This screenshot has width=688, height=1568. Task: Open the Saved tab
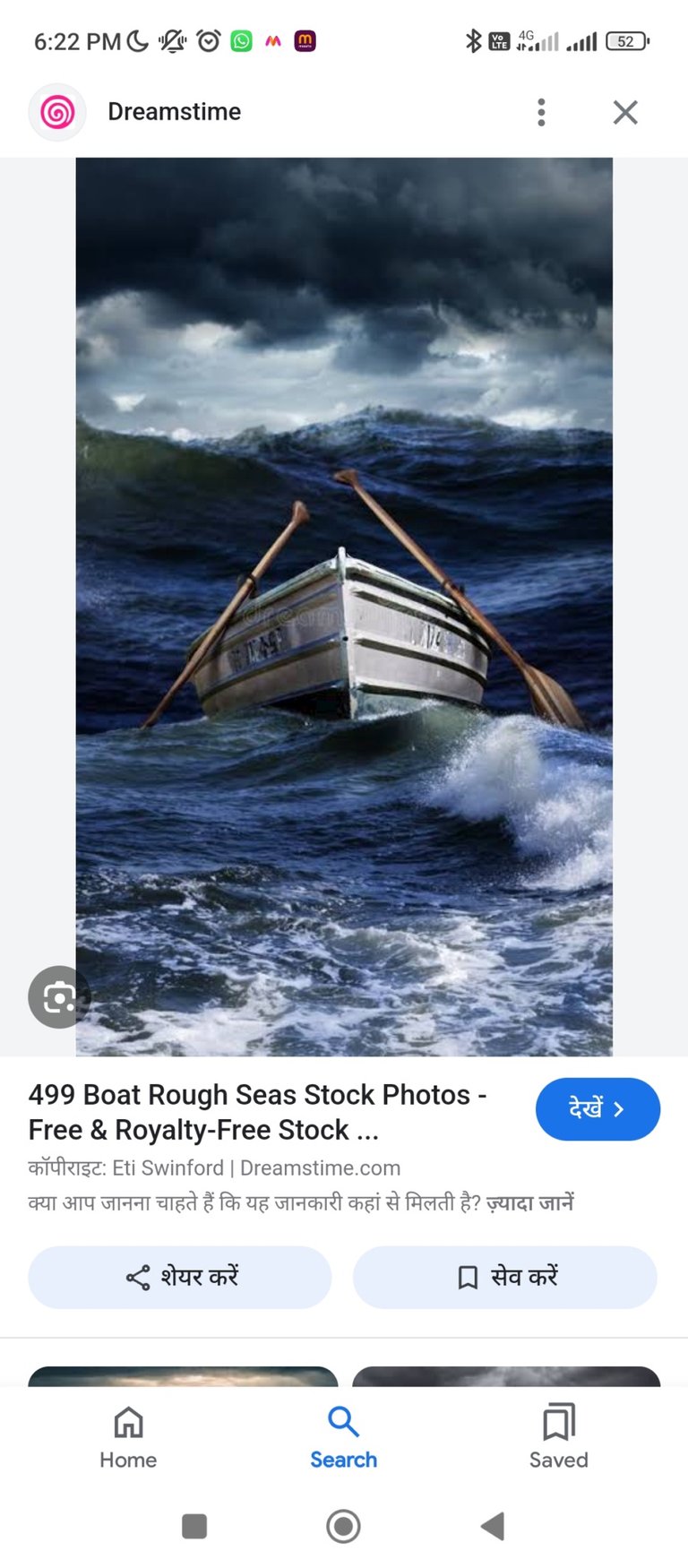pyautogui.click(x=558, y=1437)
